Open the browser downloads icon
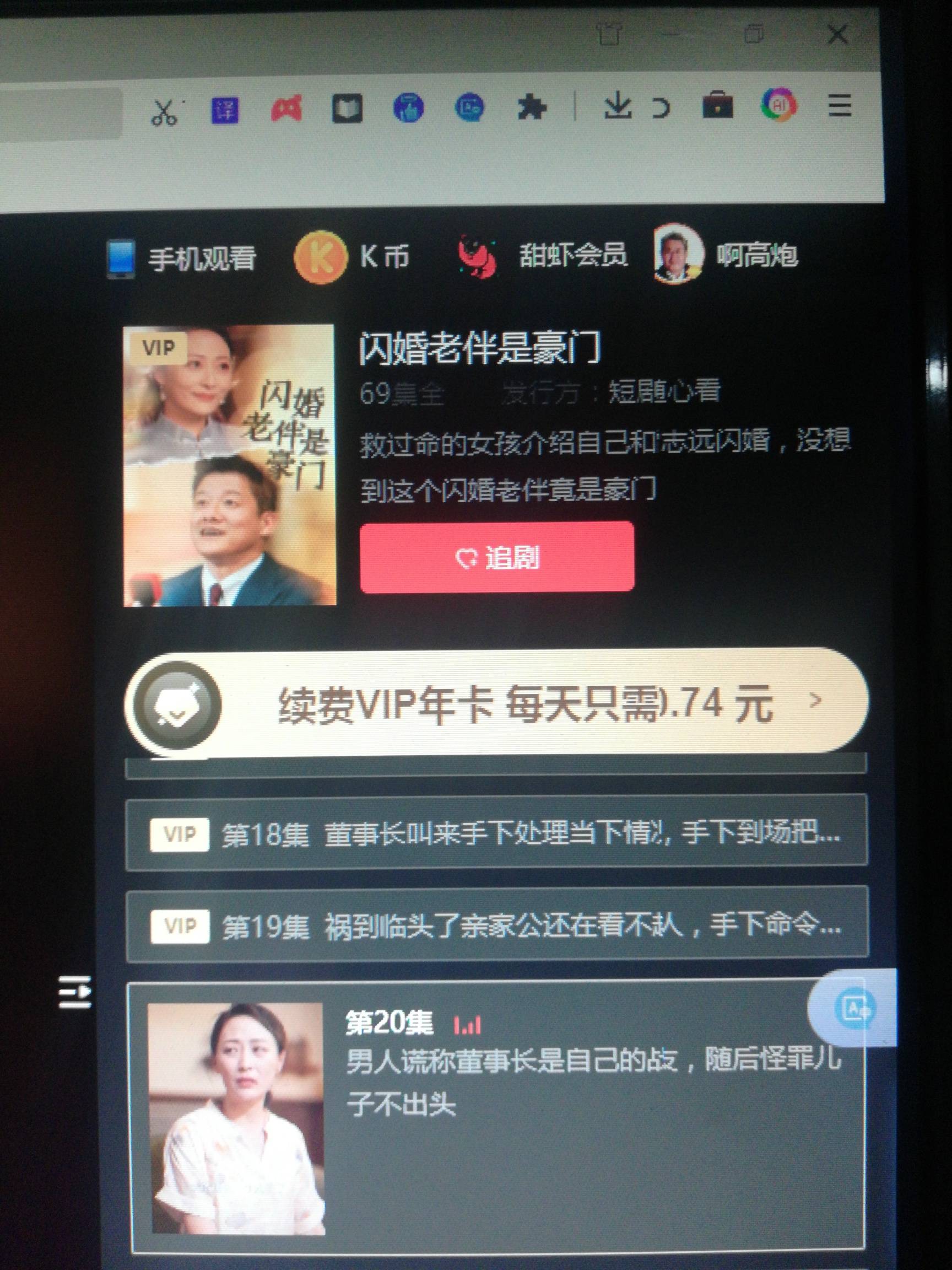 tap(618, 107)
